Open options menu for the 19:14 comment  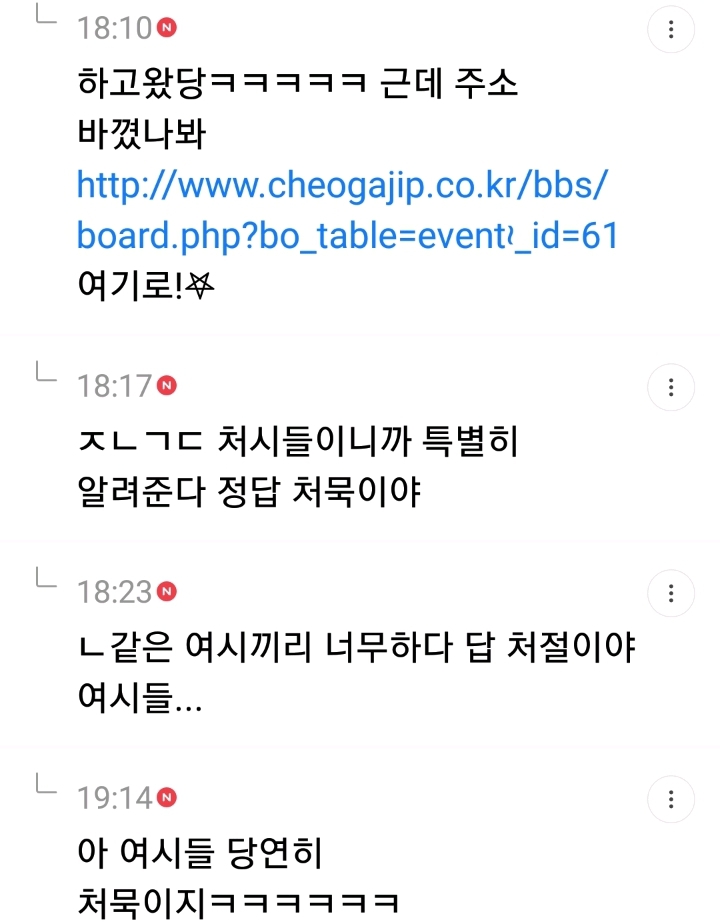pyautogui.click(x=670, y=799)
